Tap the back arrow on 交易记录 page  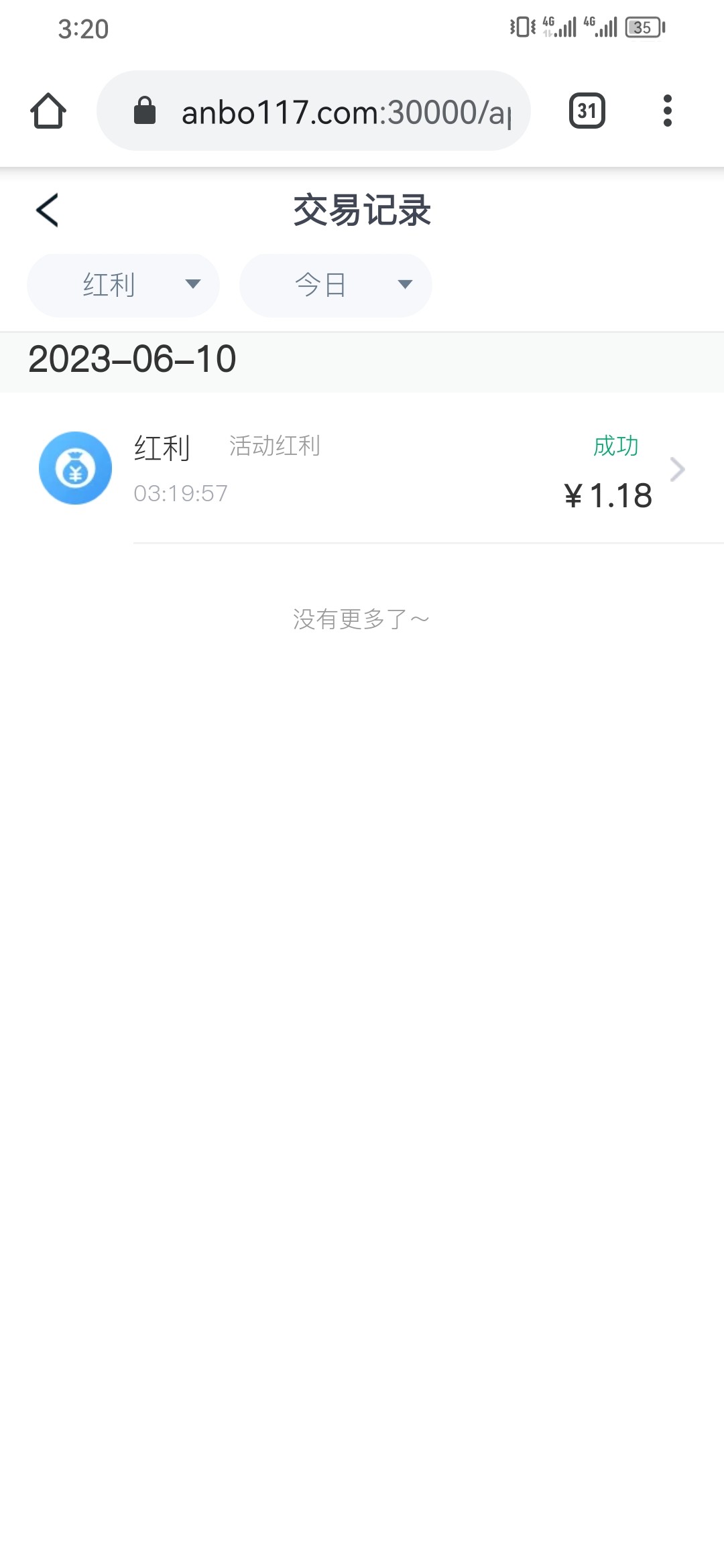(47, 210)
